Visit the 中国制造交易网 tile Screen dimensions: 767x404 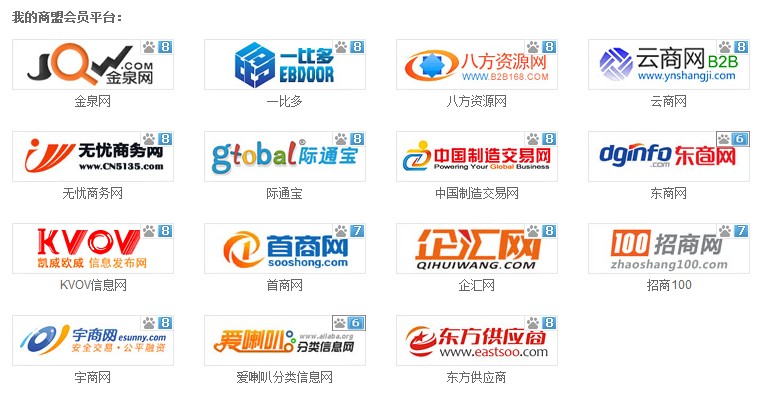click(x=476, y=157)
